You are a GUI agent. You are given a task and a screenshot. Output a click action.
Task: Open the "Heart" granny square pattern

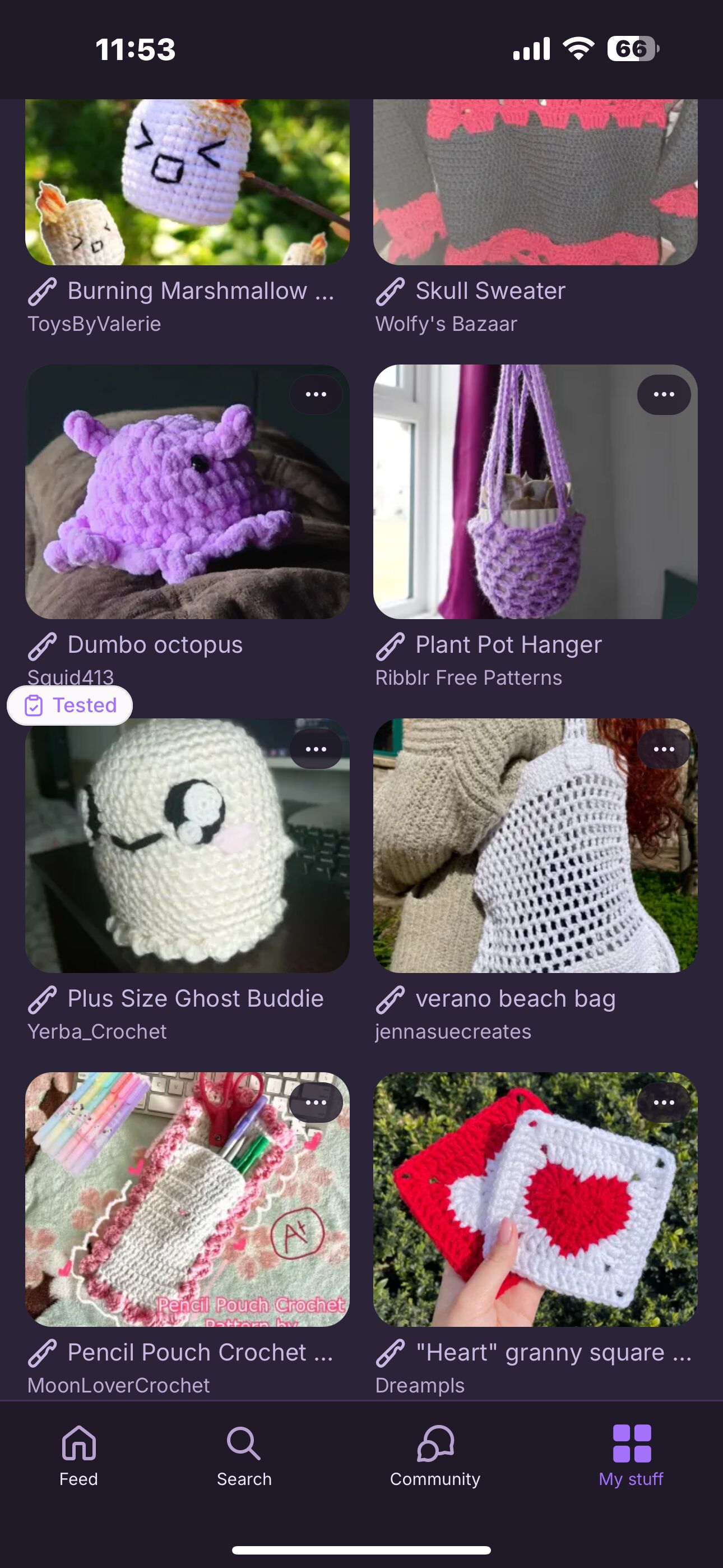(535, 1199)
